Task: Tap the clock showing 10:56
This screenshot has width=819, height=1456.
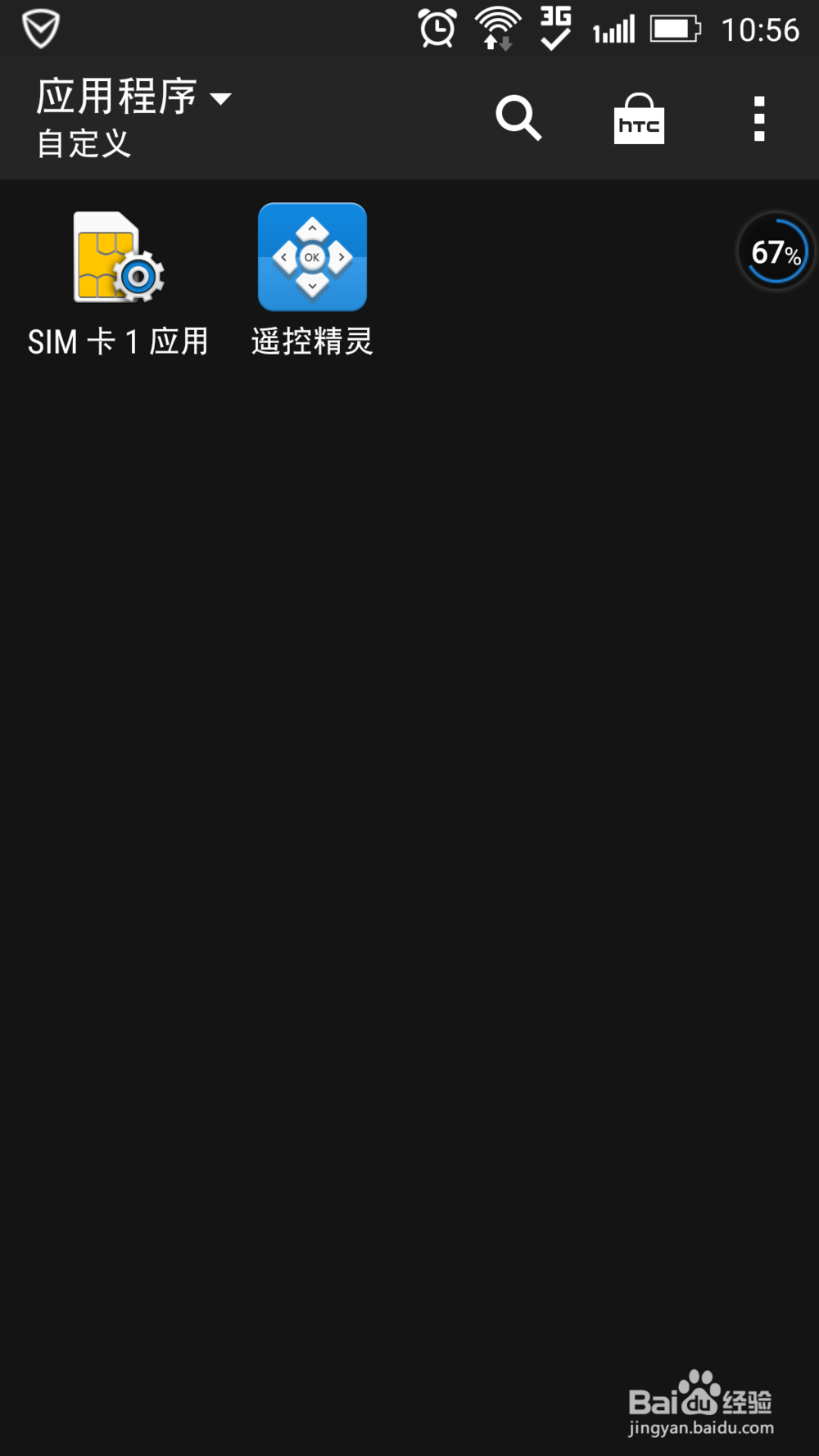Action: point(763,29)
